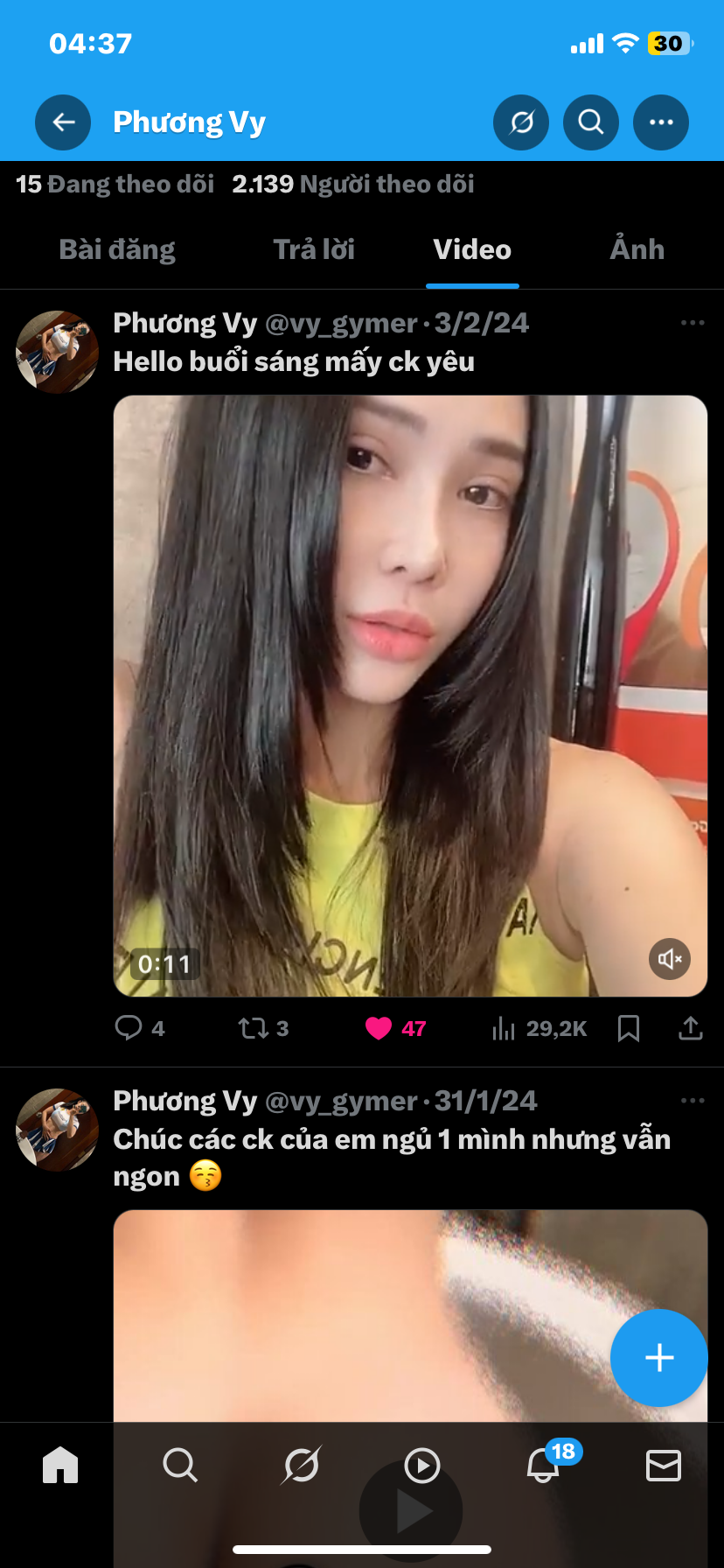Unlike the "Hello buổi sáng" post

pos(379,1028)
